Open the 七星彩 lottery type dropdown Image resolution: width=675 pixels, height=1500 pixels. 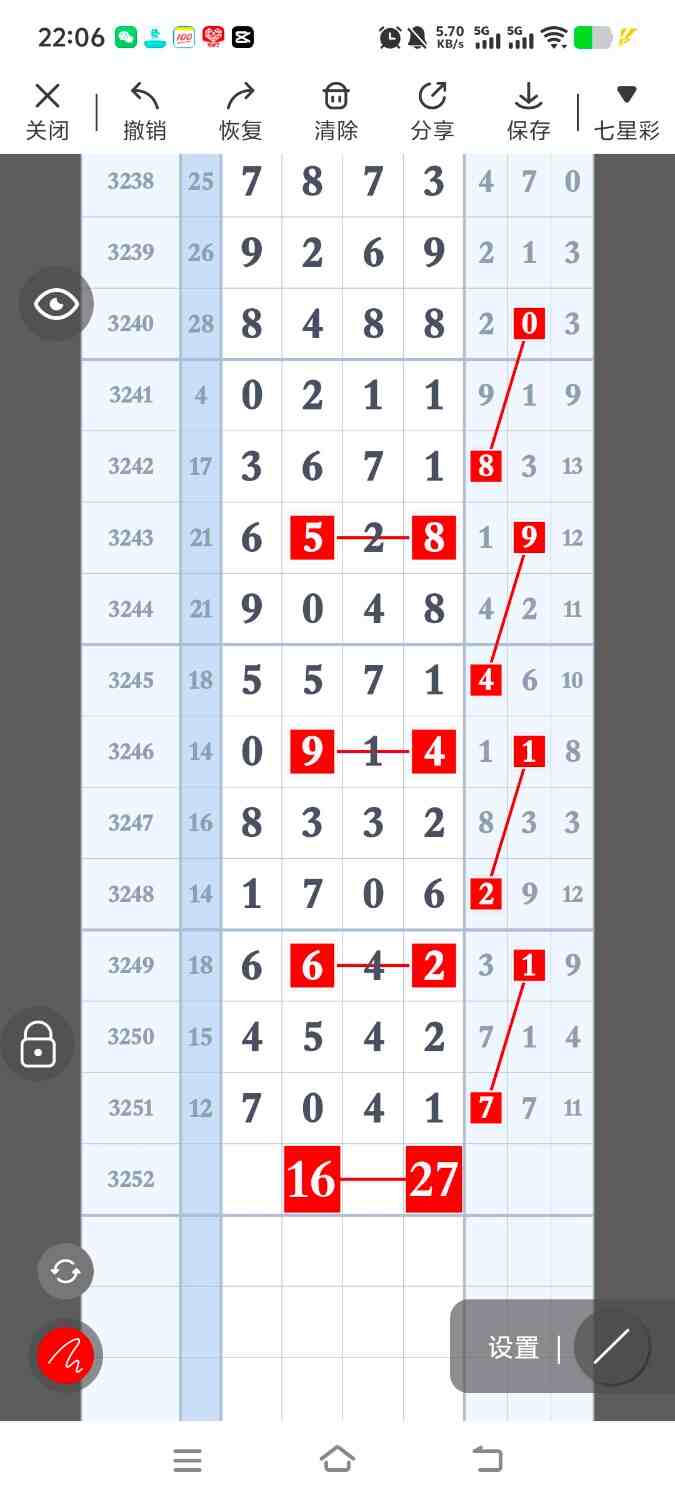(x=626, y=112)
